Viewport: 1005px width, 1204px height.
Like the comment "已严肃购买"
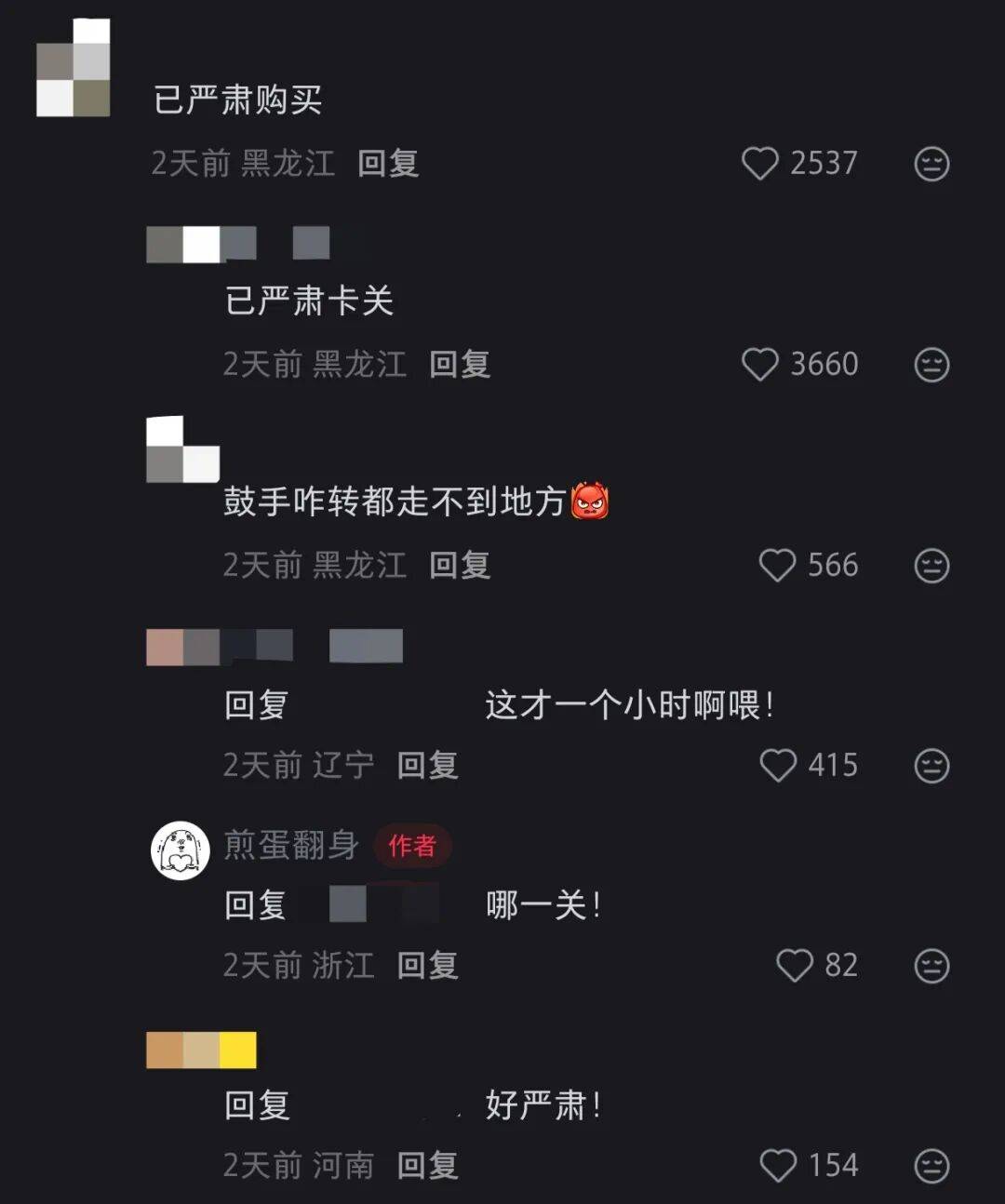pos(760,164)
